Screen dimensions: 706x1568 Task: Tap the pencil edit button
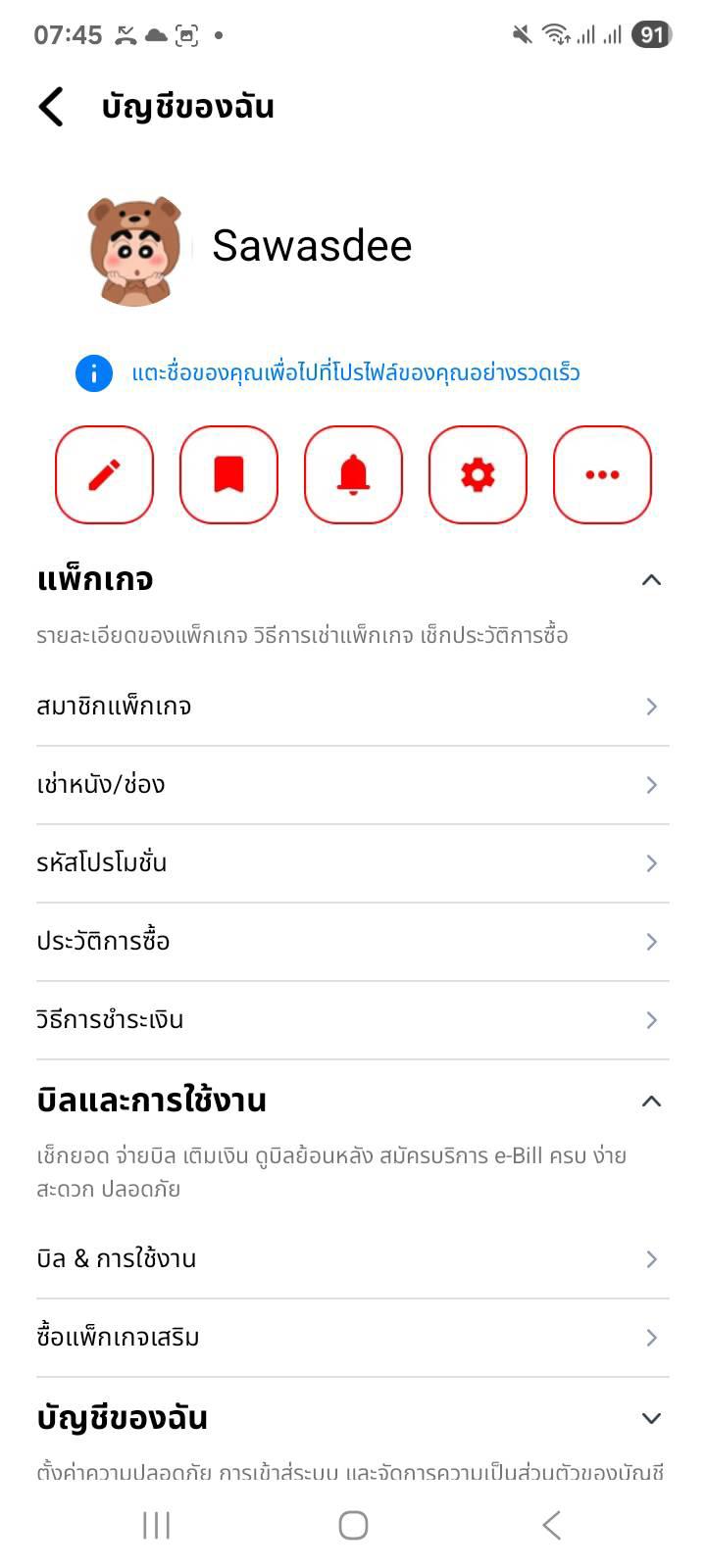coord(104,475)
